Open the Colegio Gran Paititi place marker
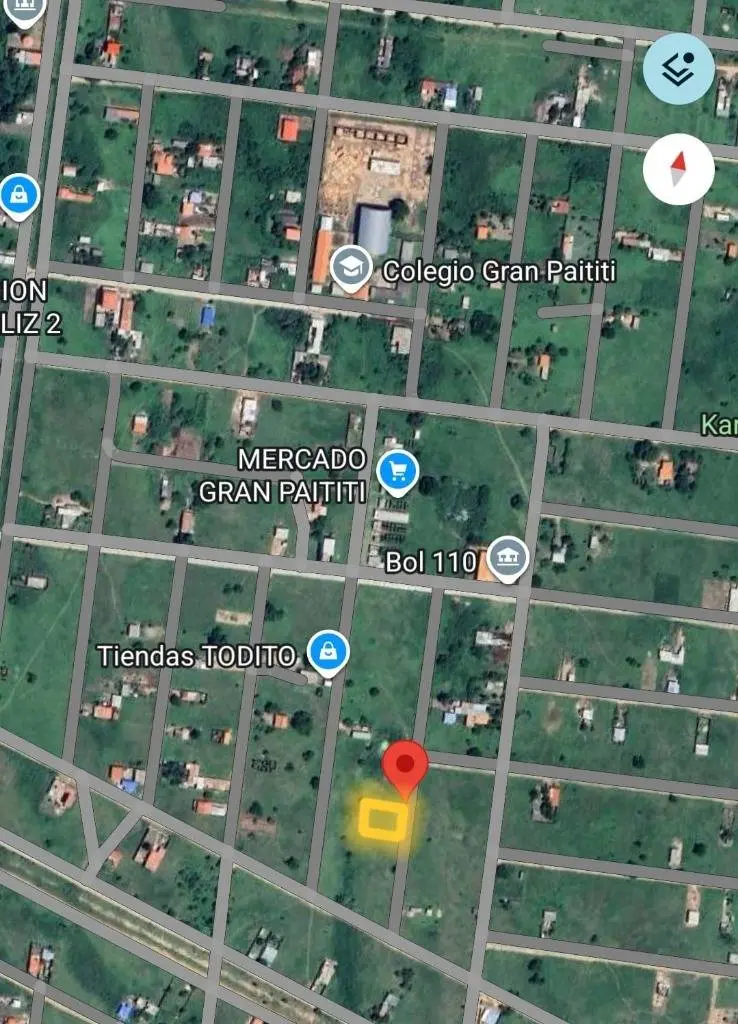The height and width of the screenshot is (1024, 738). pyautogui.click(x=351, y=268)
